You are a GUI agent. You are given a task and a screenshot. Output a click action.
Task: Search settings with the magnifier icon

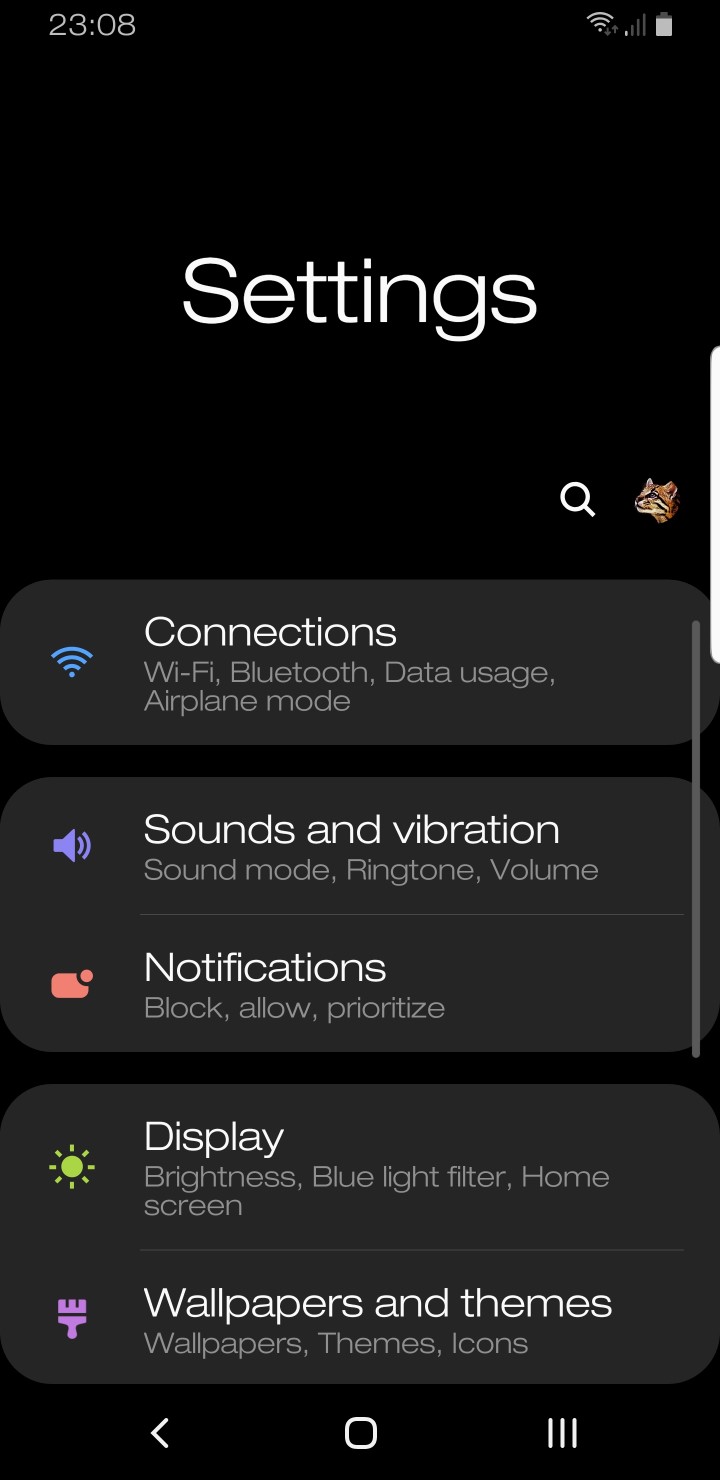point(577,498)
